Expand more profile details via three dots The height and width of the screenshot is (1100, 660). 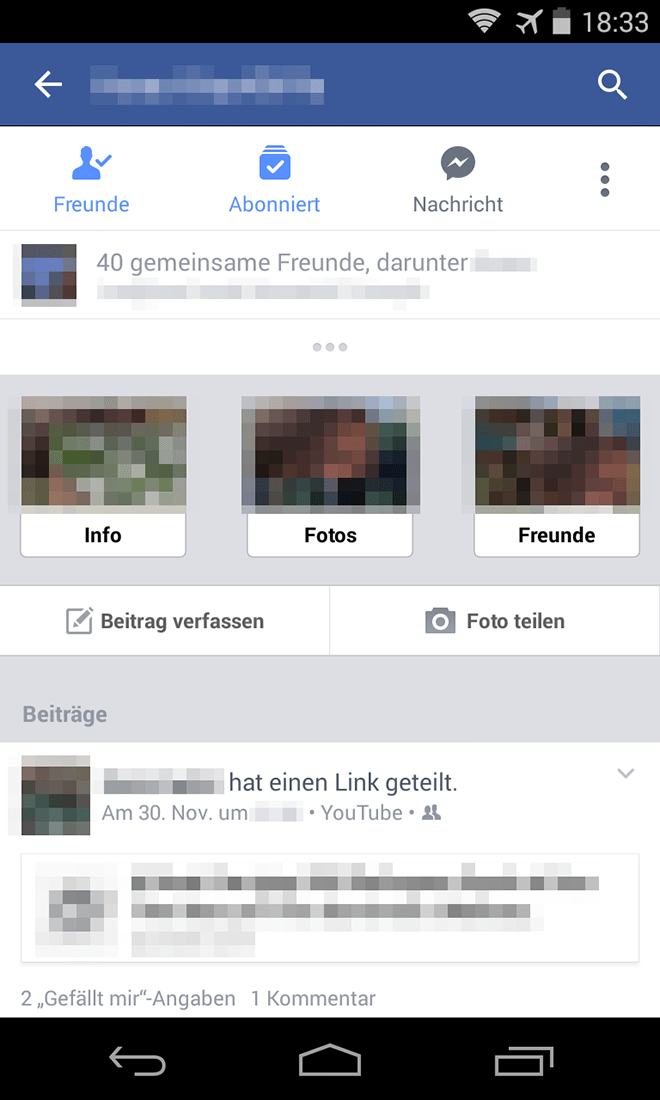tap(329, 347)
